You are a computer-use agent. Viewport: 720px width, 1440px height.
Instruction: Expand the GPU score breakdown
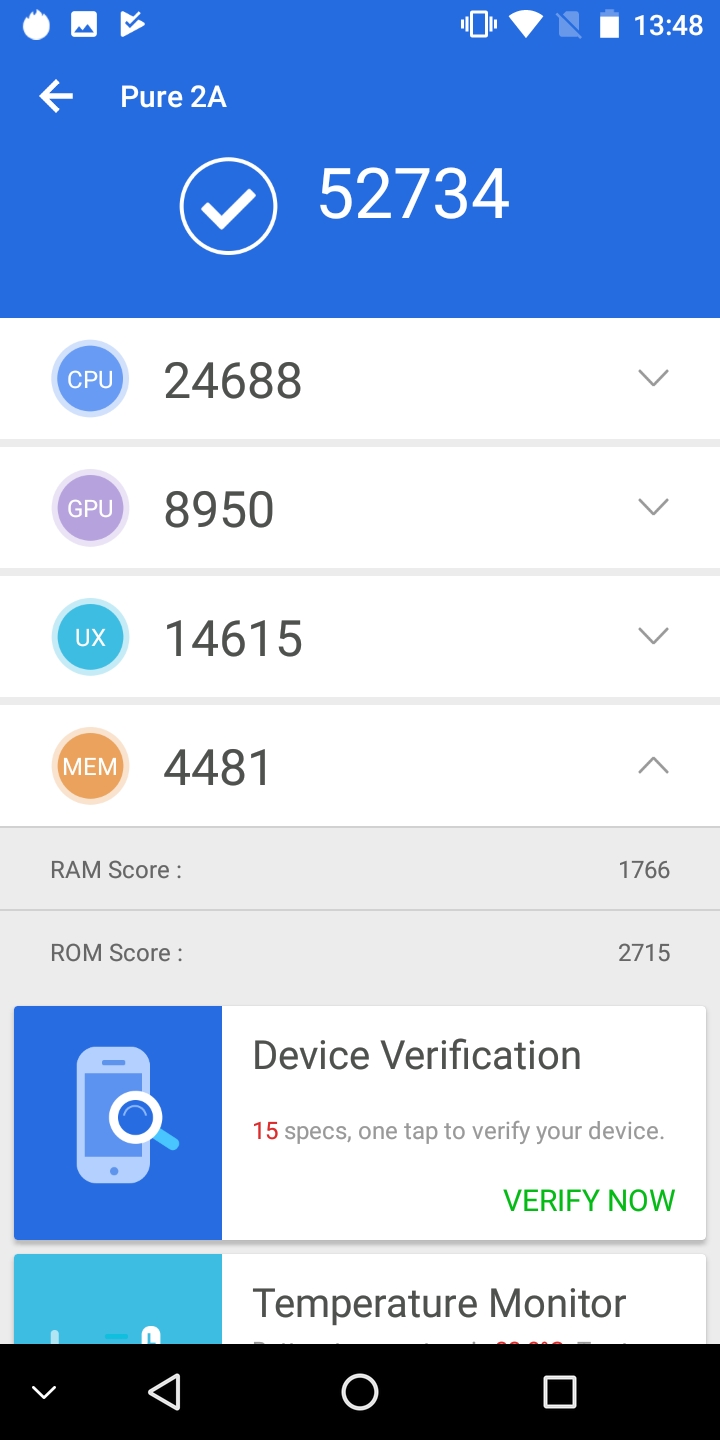653,507
